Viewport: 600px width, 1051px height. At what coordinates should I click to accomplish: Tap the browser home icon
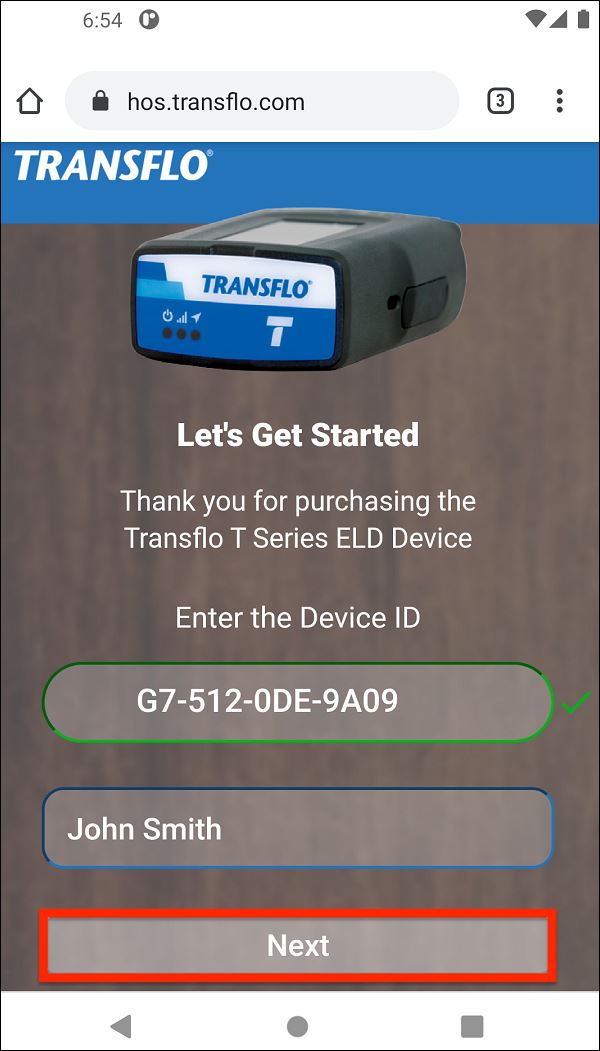pos(31,101)
